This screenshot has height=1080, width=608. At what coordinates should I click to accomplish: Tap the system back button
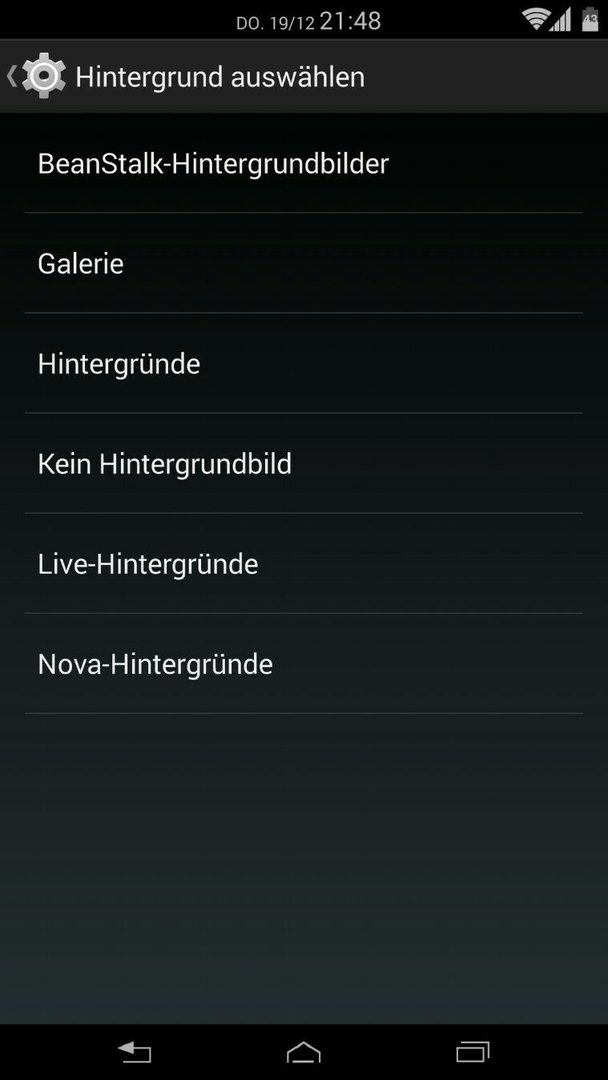tap(134, 1052)
